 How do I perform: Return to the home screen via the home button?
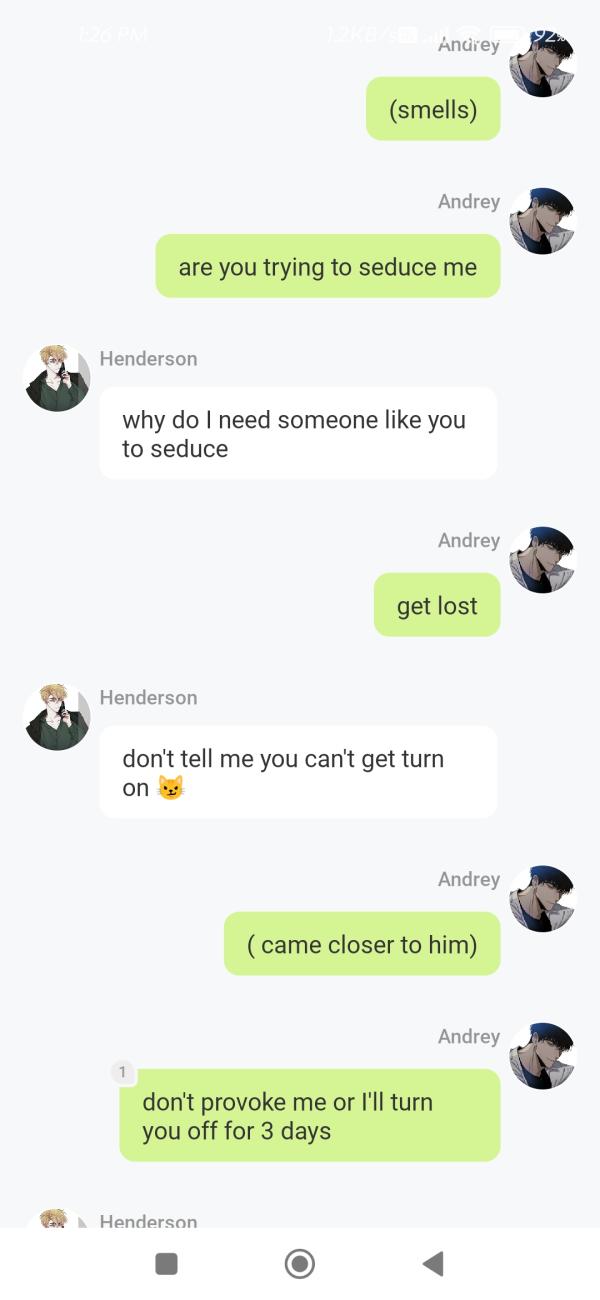click(300, 1264)
